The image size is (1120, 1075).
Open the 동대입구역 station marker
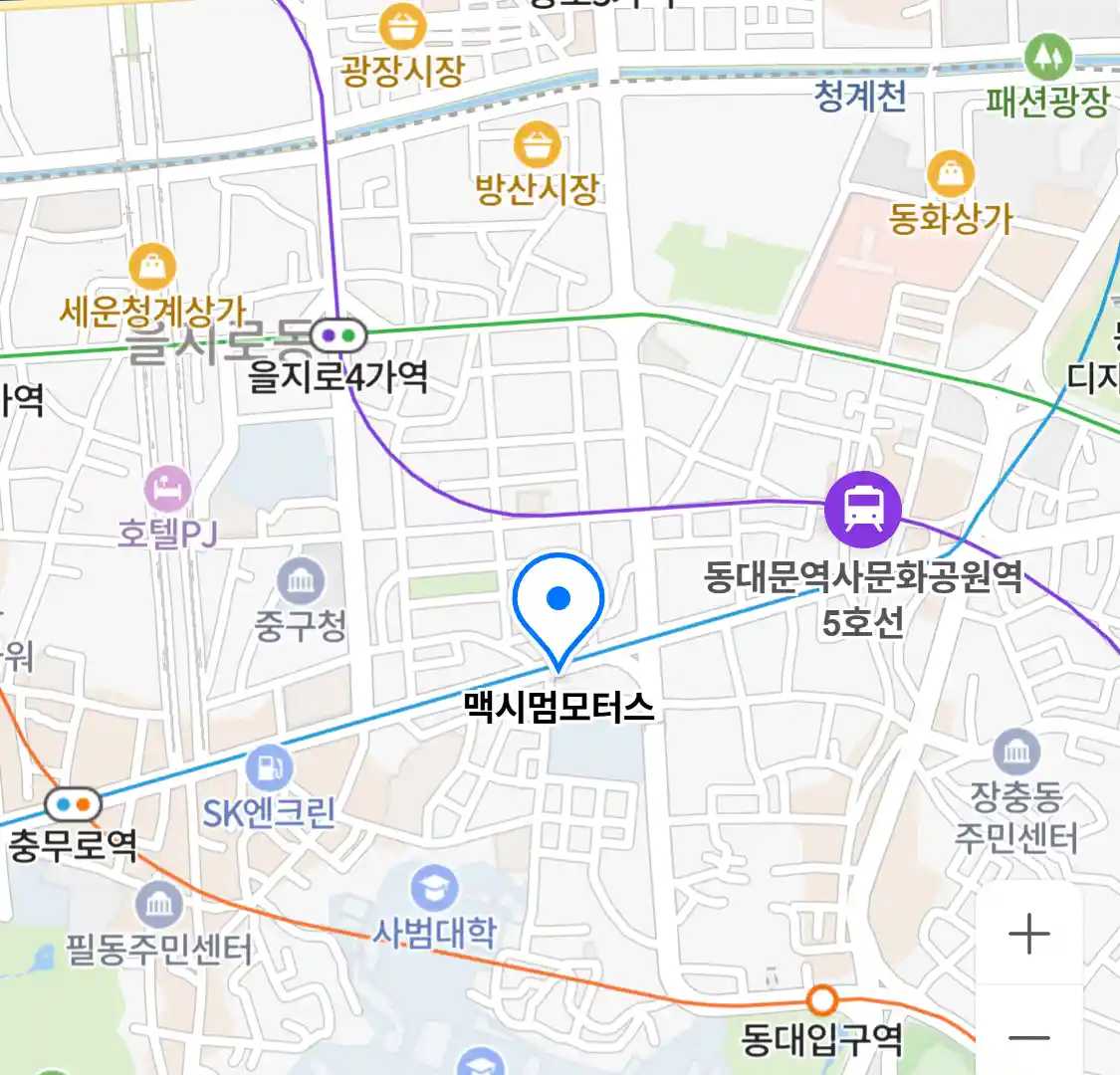point(822,999)
